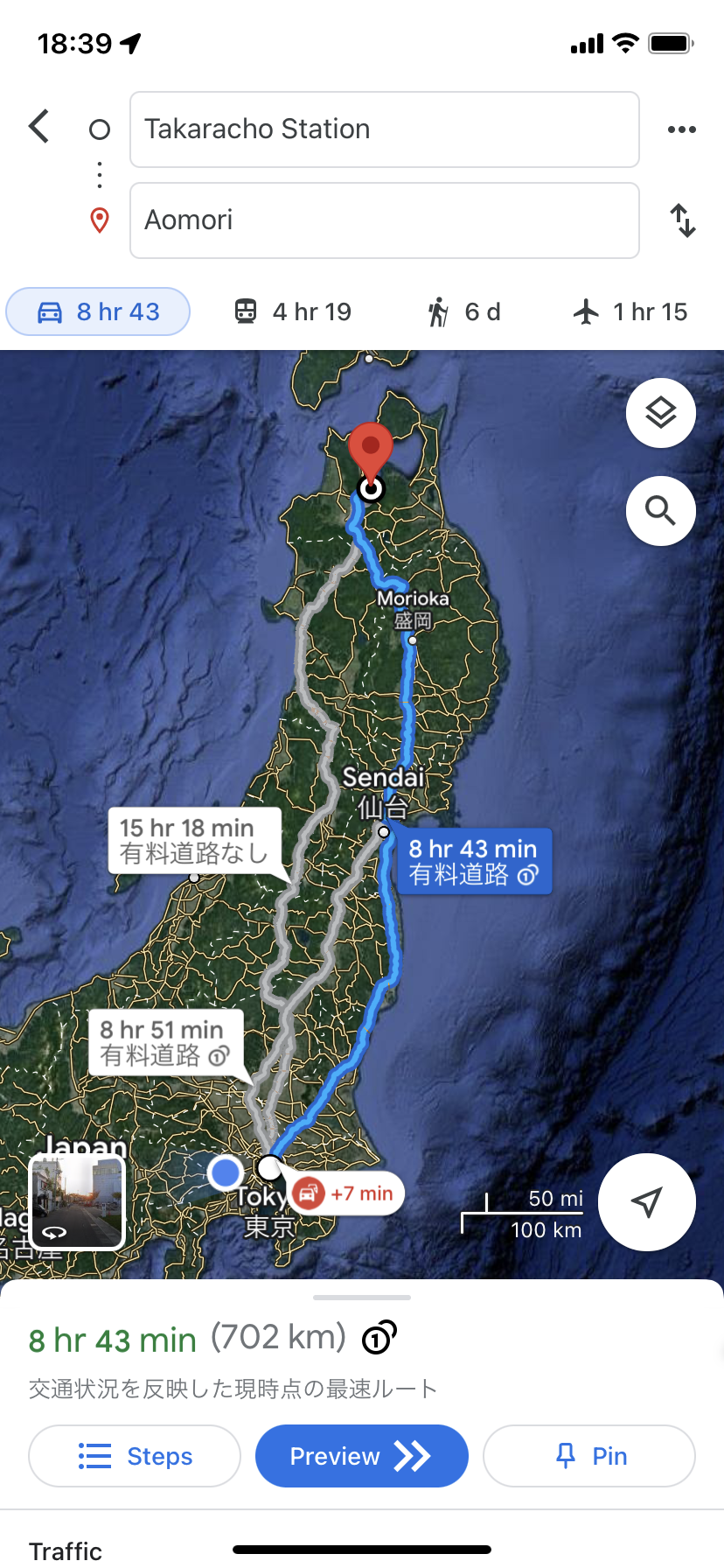Open the three-dot more options menu
724x1568 pixels.
point(681,129)
